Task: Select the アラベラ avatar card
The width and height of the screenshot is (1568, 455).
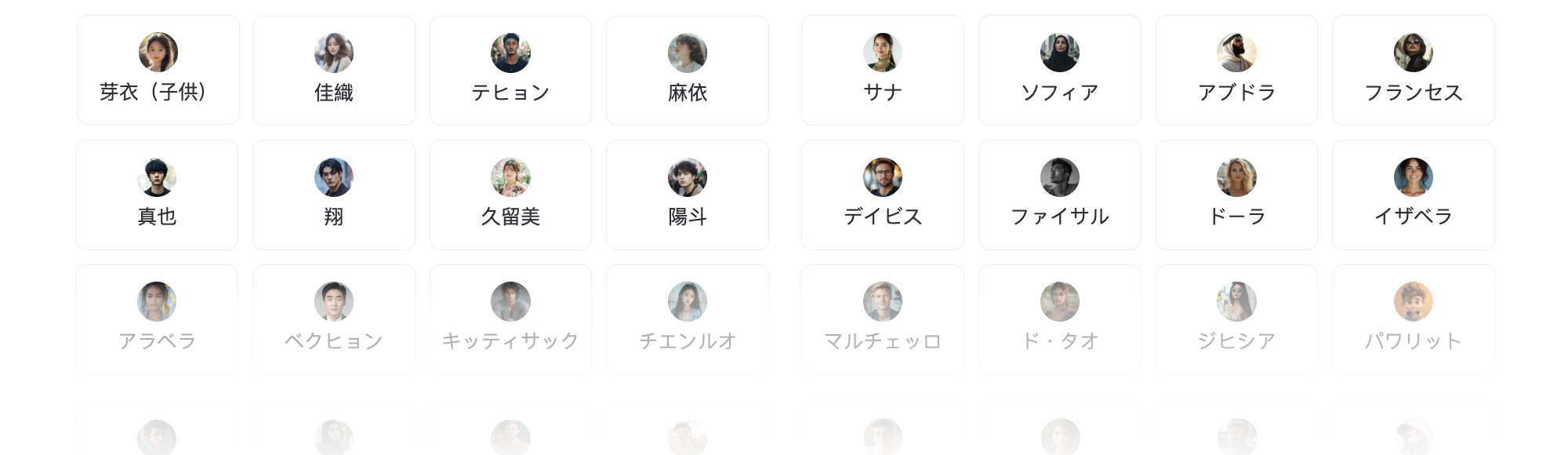Action: (x=157, y=319)
